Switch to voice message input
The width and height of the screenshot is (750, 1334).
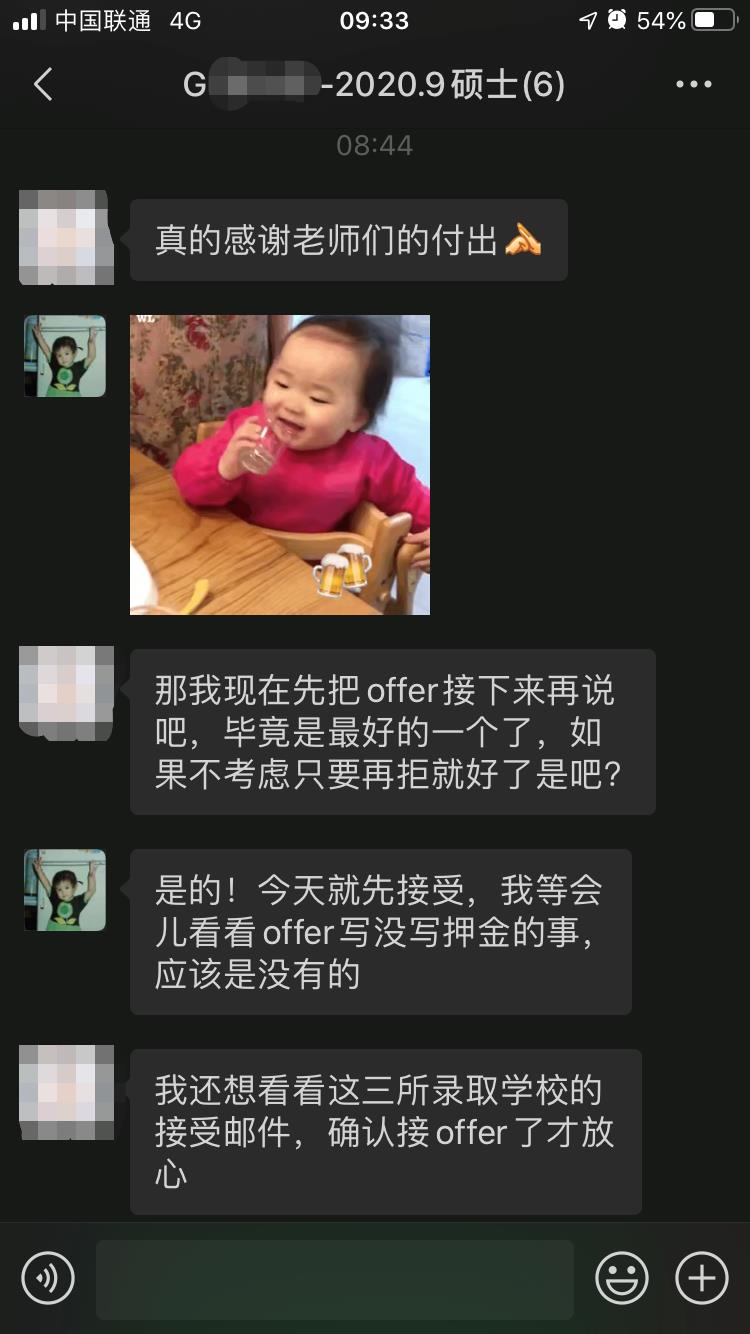(48, 1278)
